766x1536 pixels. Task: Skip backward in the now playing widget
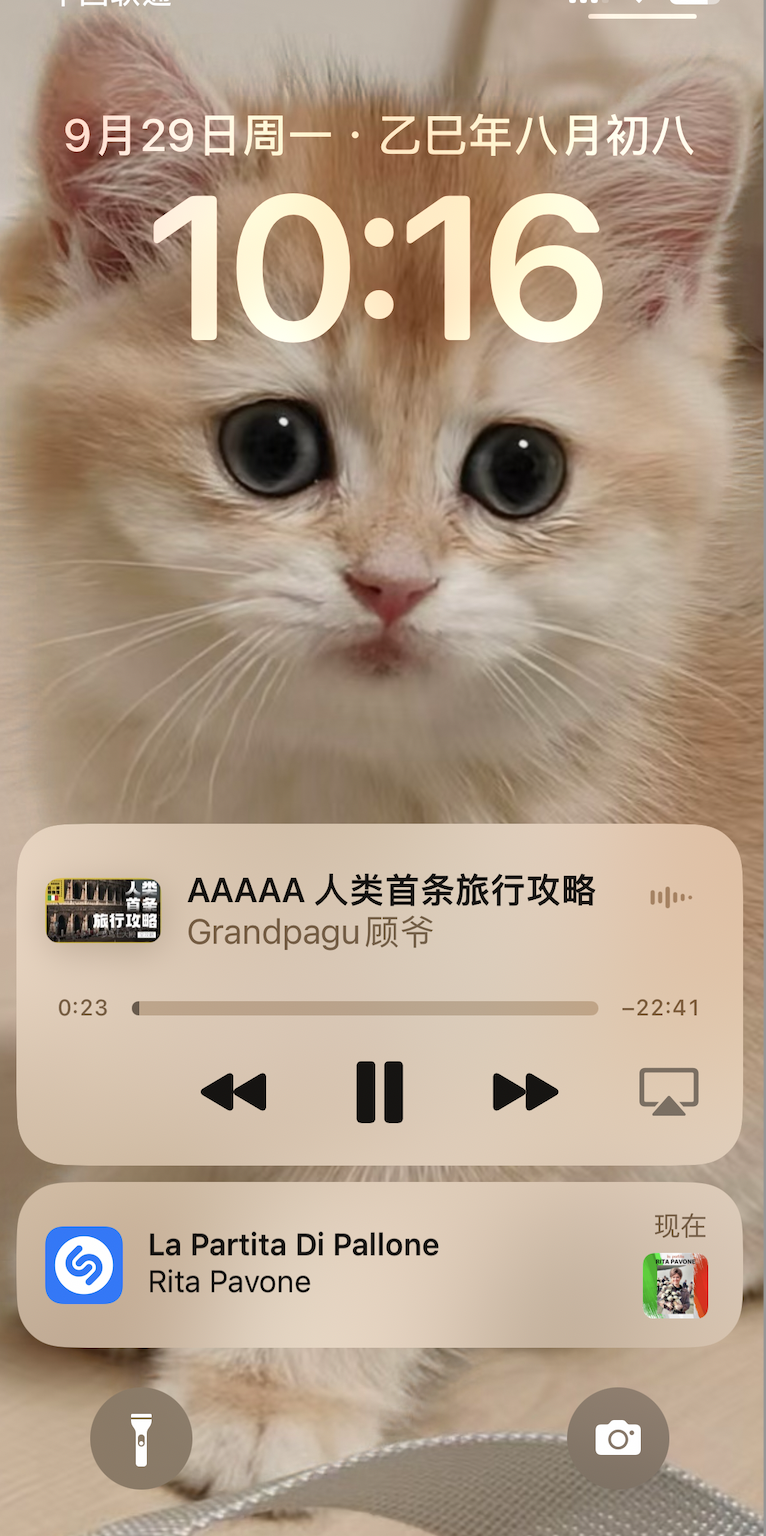[234, 1092]
